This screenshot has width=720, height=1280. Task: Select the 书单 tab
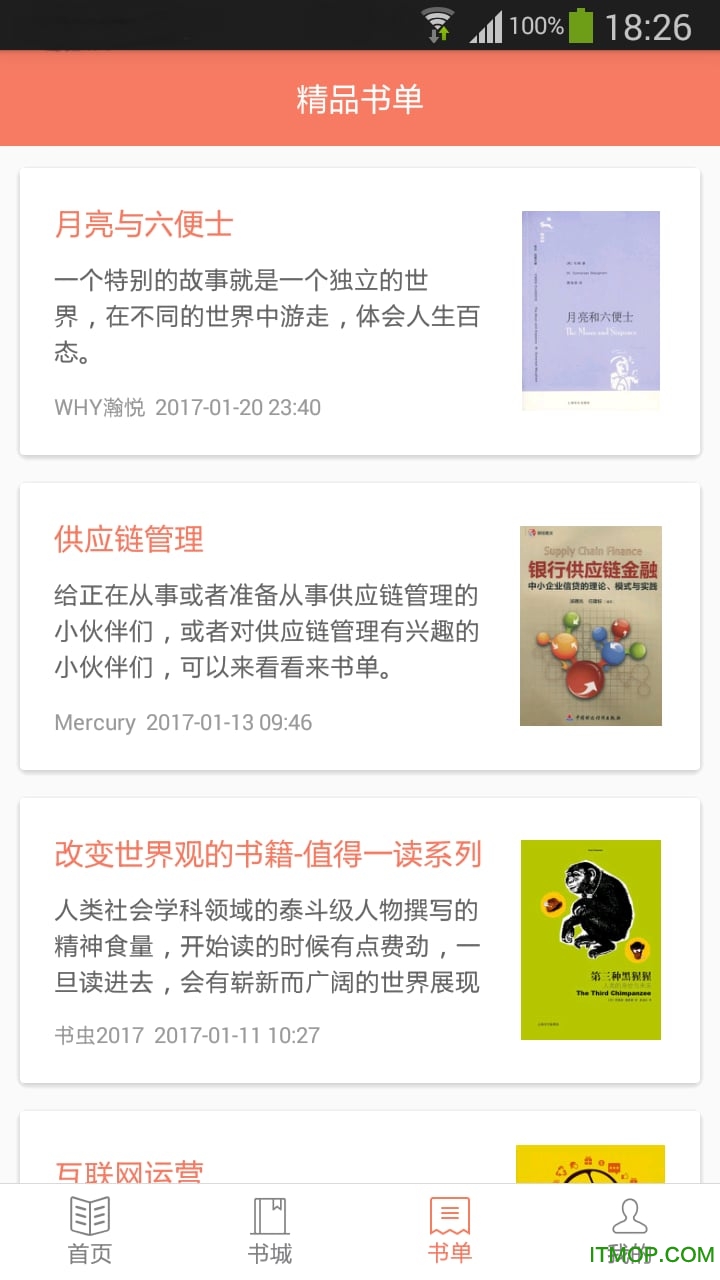pyautogui.click(x=450, y=1232)
